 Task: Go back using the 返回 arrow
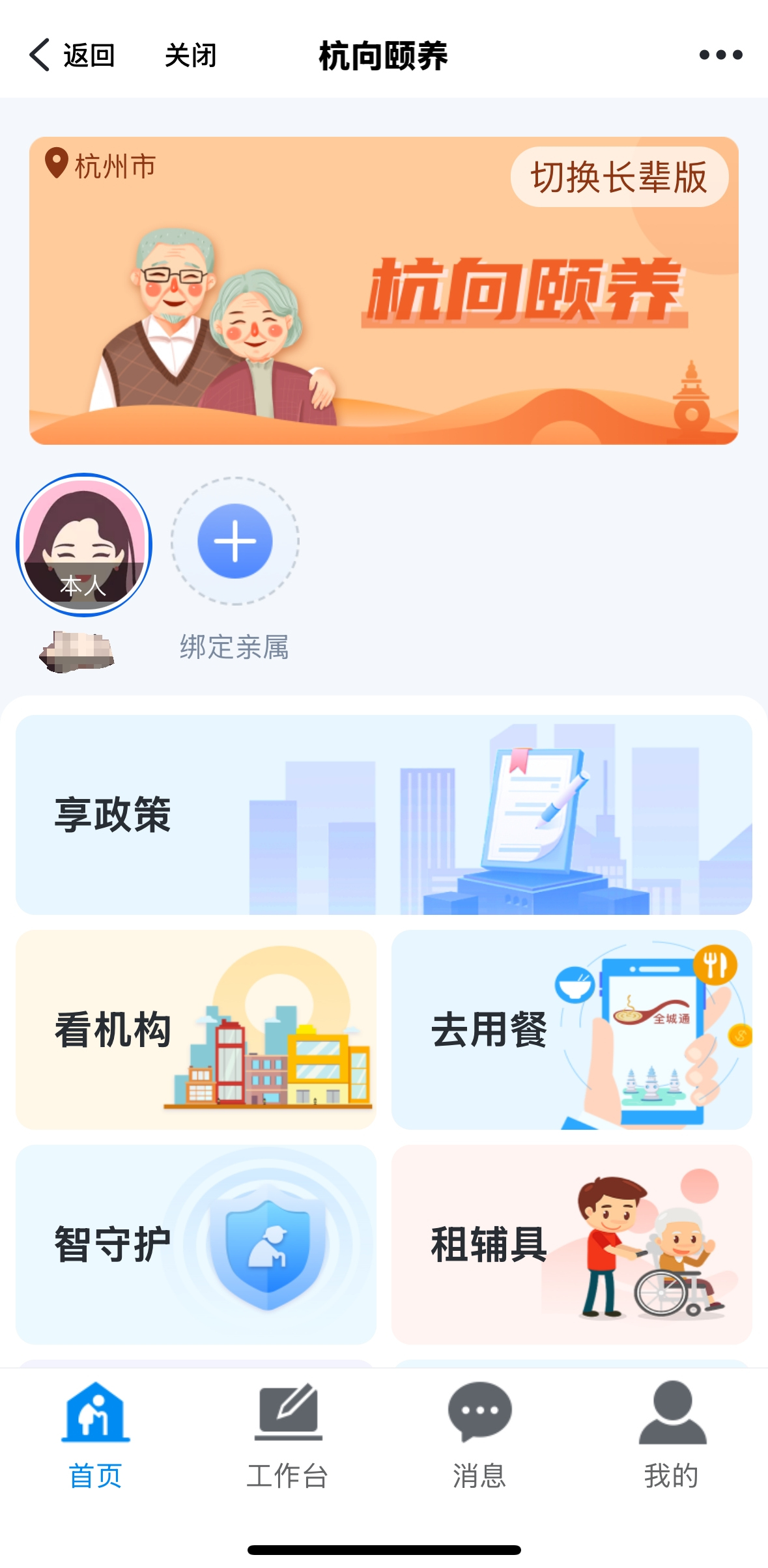[x=72, y=55]
